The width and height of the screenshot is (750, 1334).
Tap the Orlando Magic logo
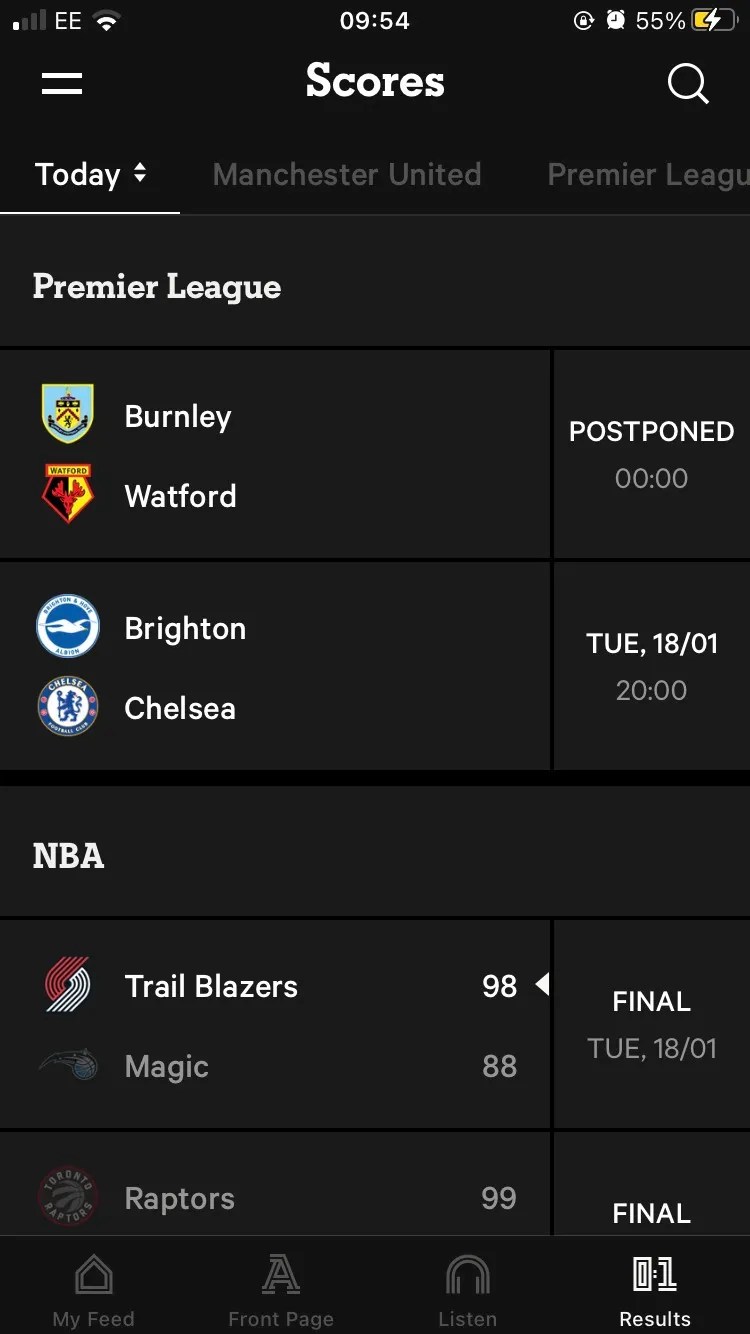coord(67,1066)
